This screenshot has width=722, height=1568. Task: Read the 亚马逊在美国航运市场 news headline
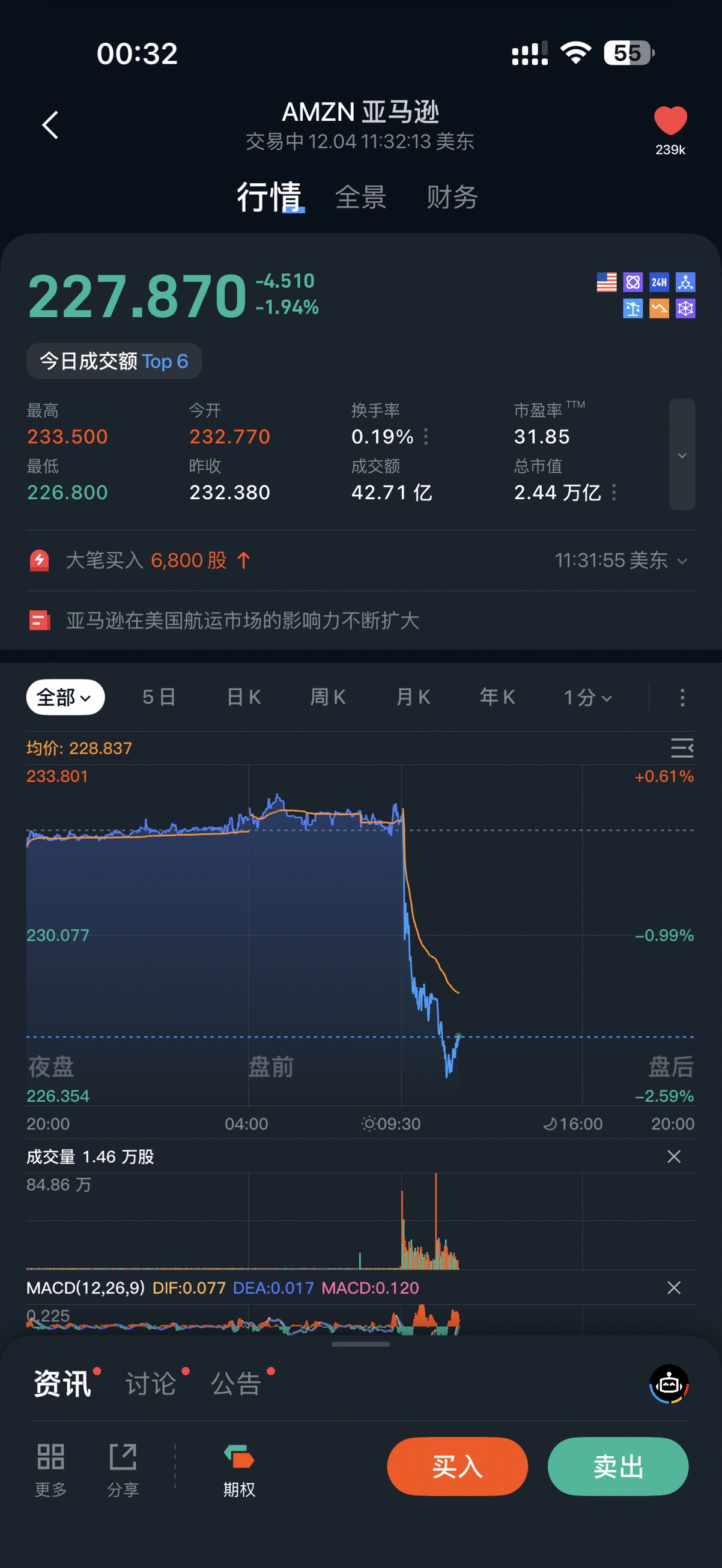coord(242,621)
